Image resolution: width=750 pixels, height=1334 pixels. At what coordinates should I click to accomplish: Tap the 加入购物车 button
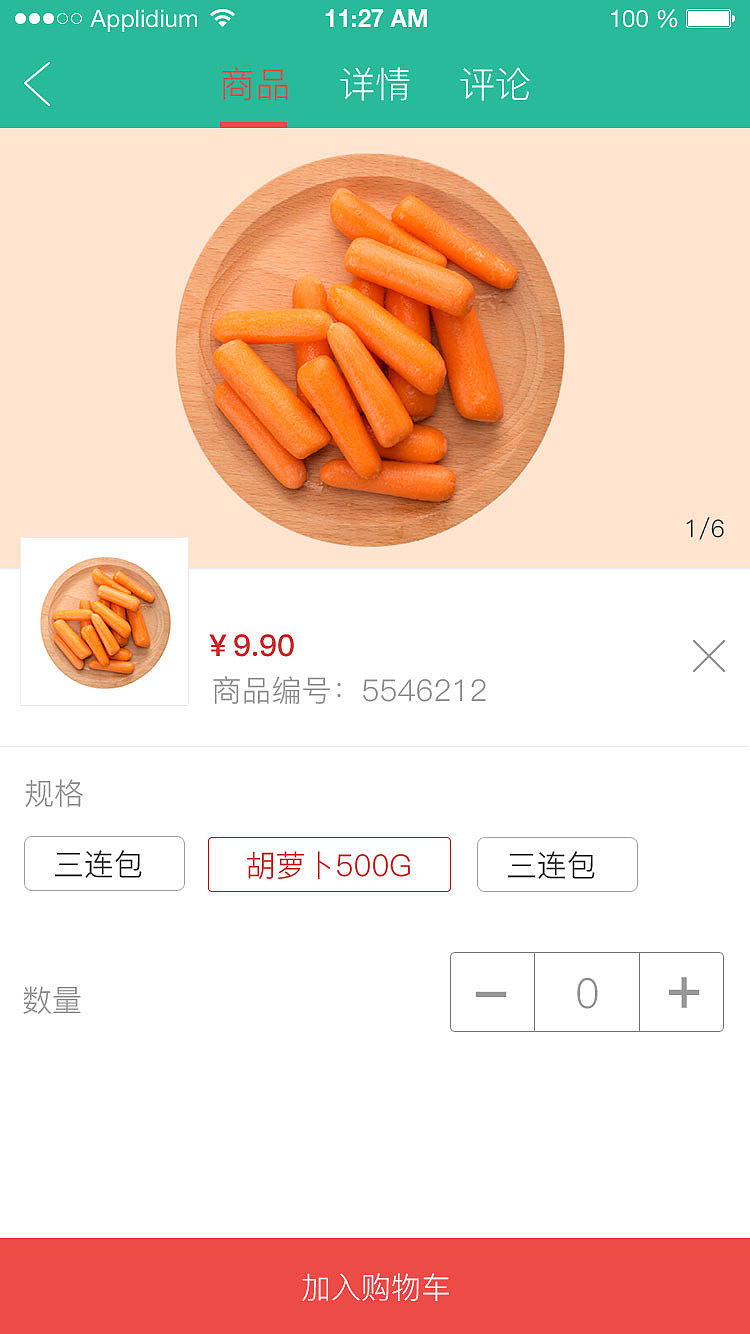tap(375, 1289)
